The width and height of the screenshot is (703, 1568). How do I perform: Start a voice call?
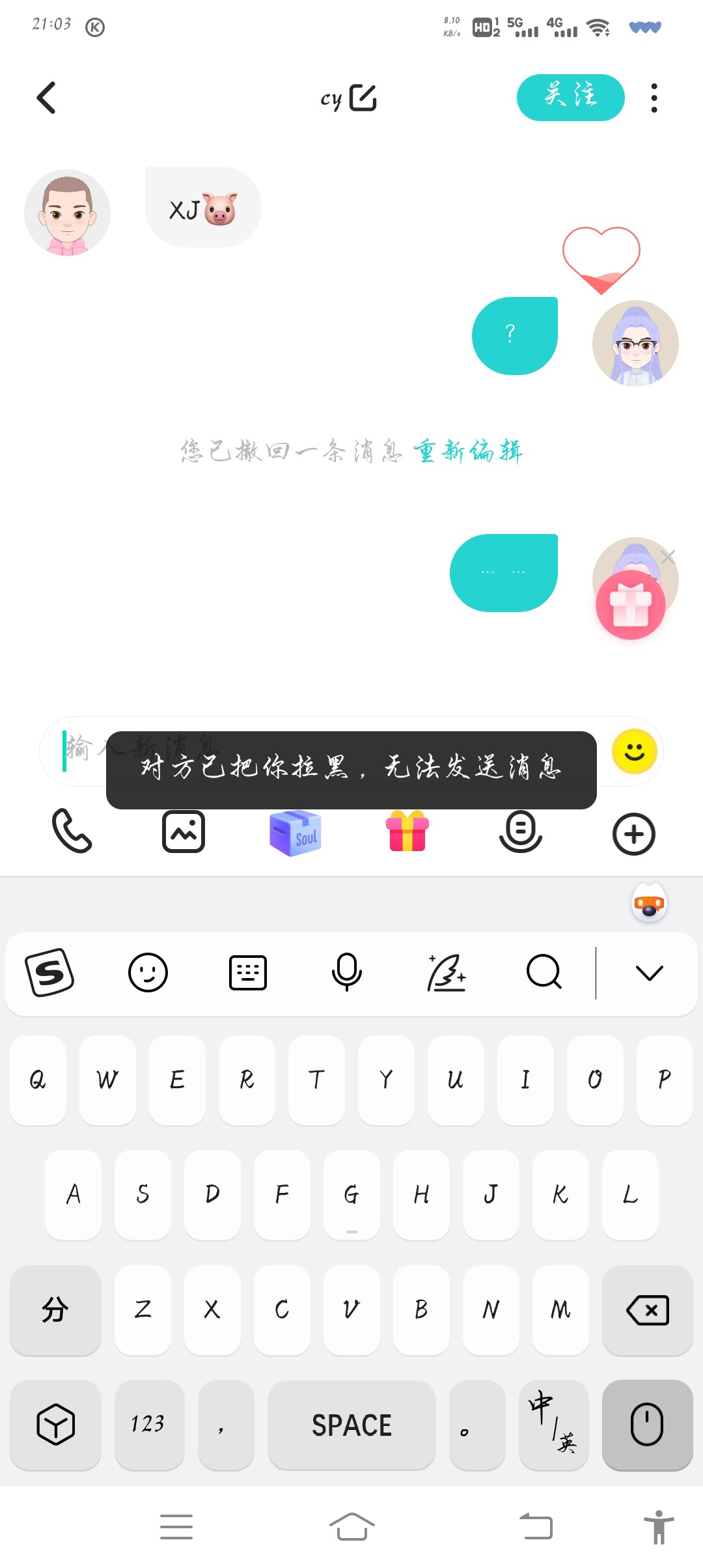pos(72,832)
